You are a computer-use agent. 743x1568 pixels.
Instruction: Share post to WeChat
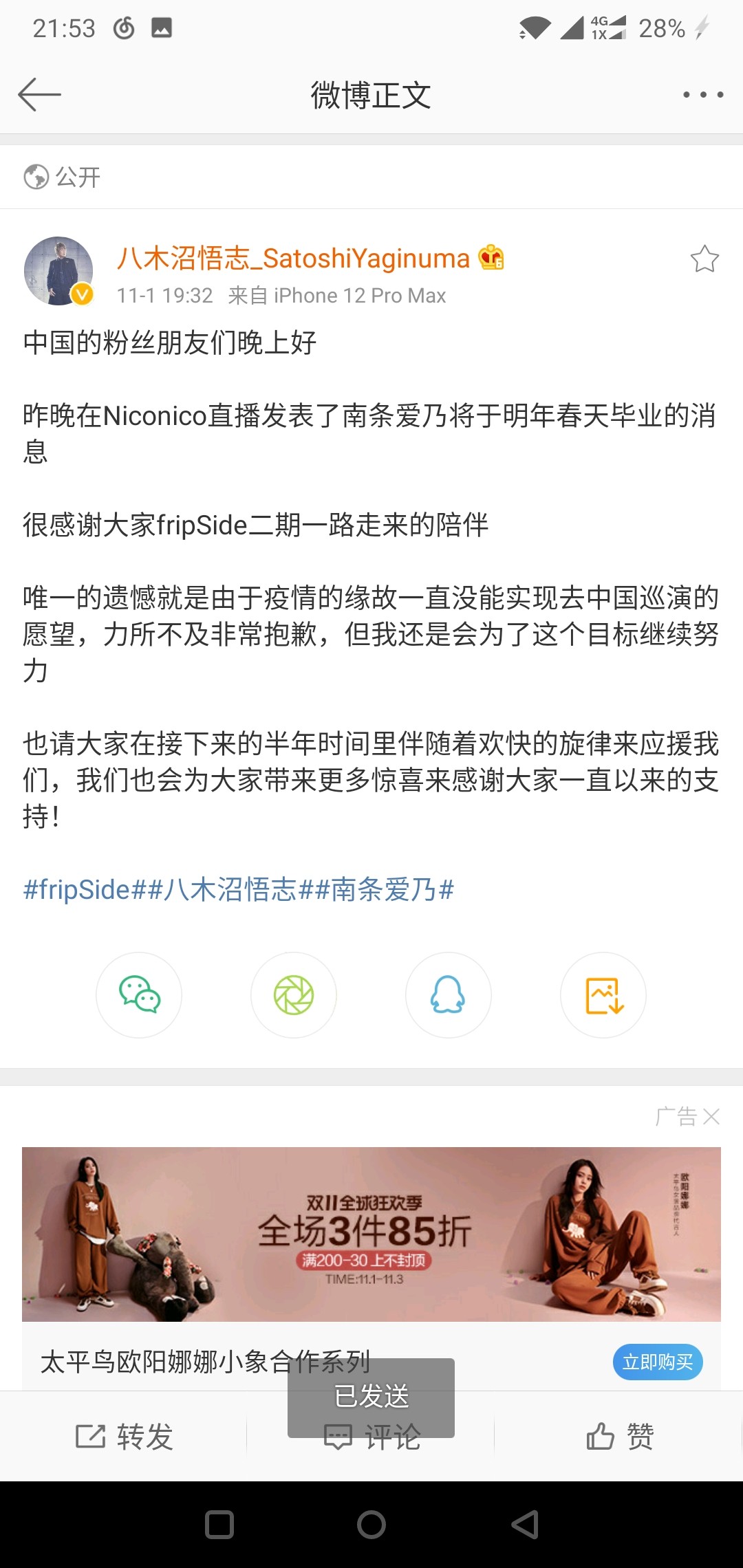click(x=139, y=994)
